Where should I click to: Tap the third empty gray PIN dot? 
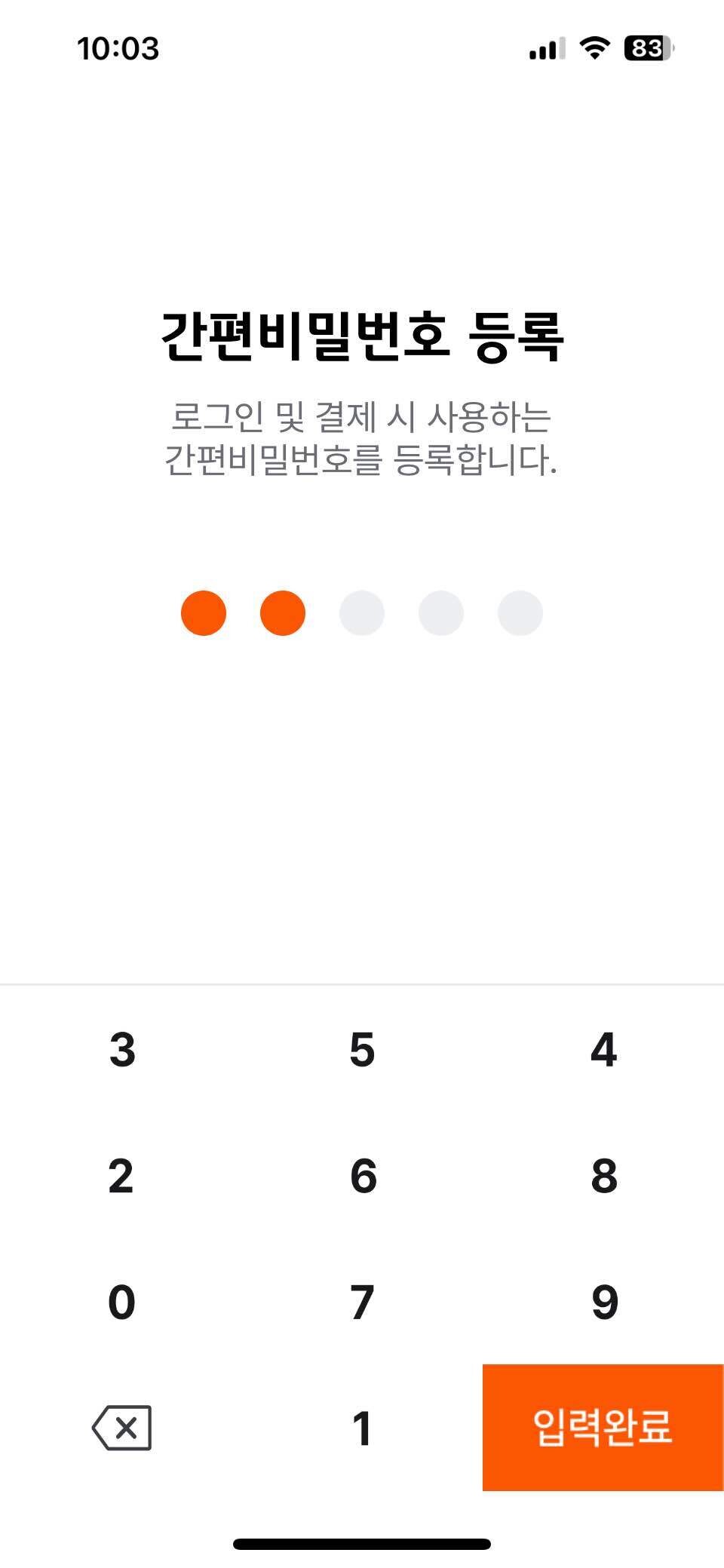pos(362,613)
